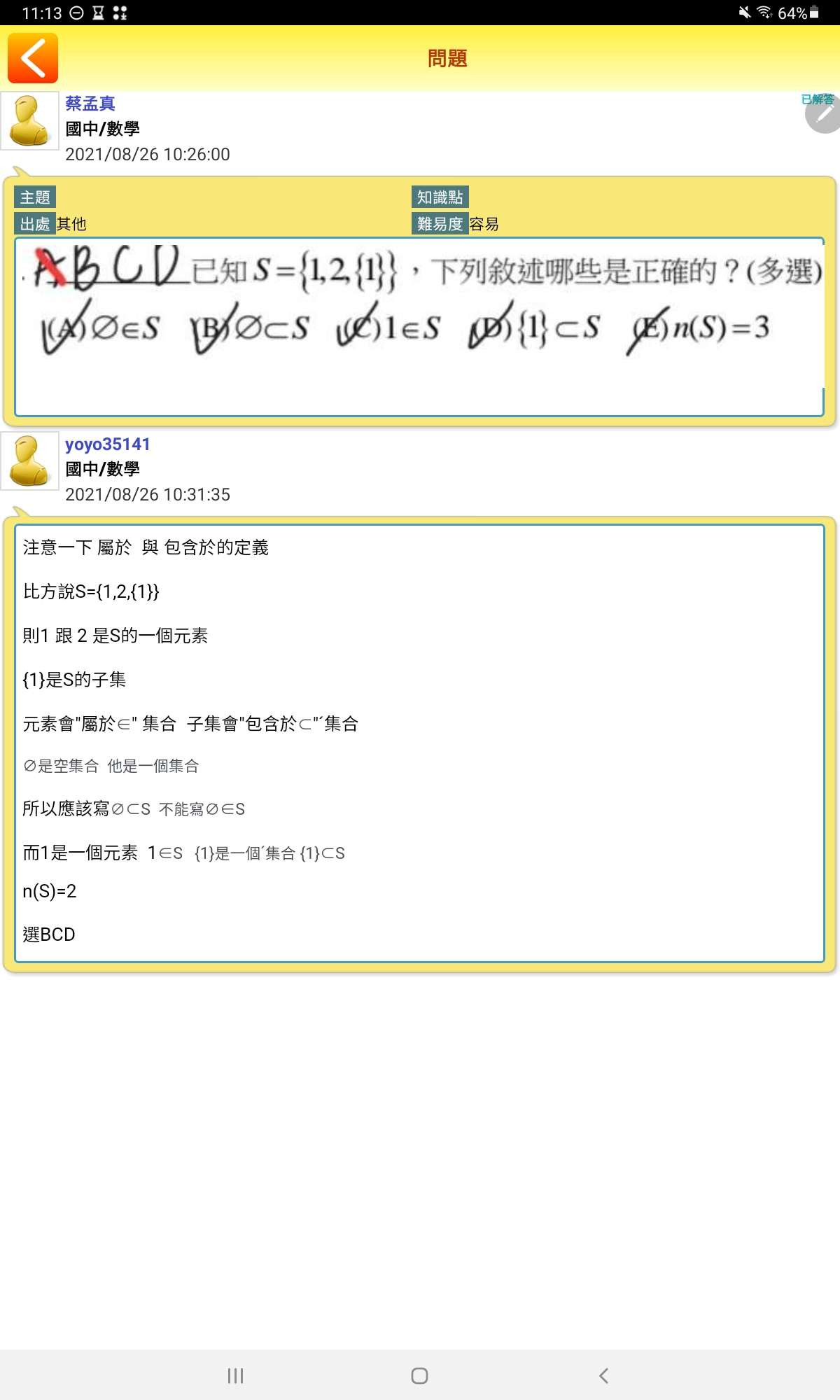Tap the avatar beside yoyo35141
The height and width of the screenshot is (1400, 840).
29,461
